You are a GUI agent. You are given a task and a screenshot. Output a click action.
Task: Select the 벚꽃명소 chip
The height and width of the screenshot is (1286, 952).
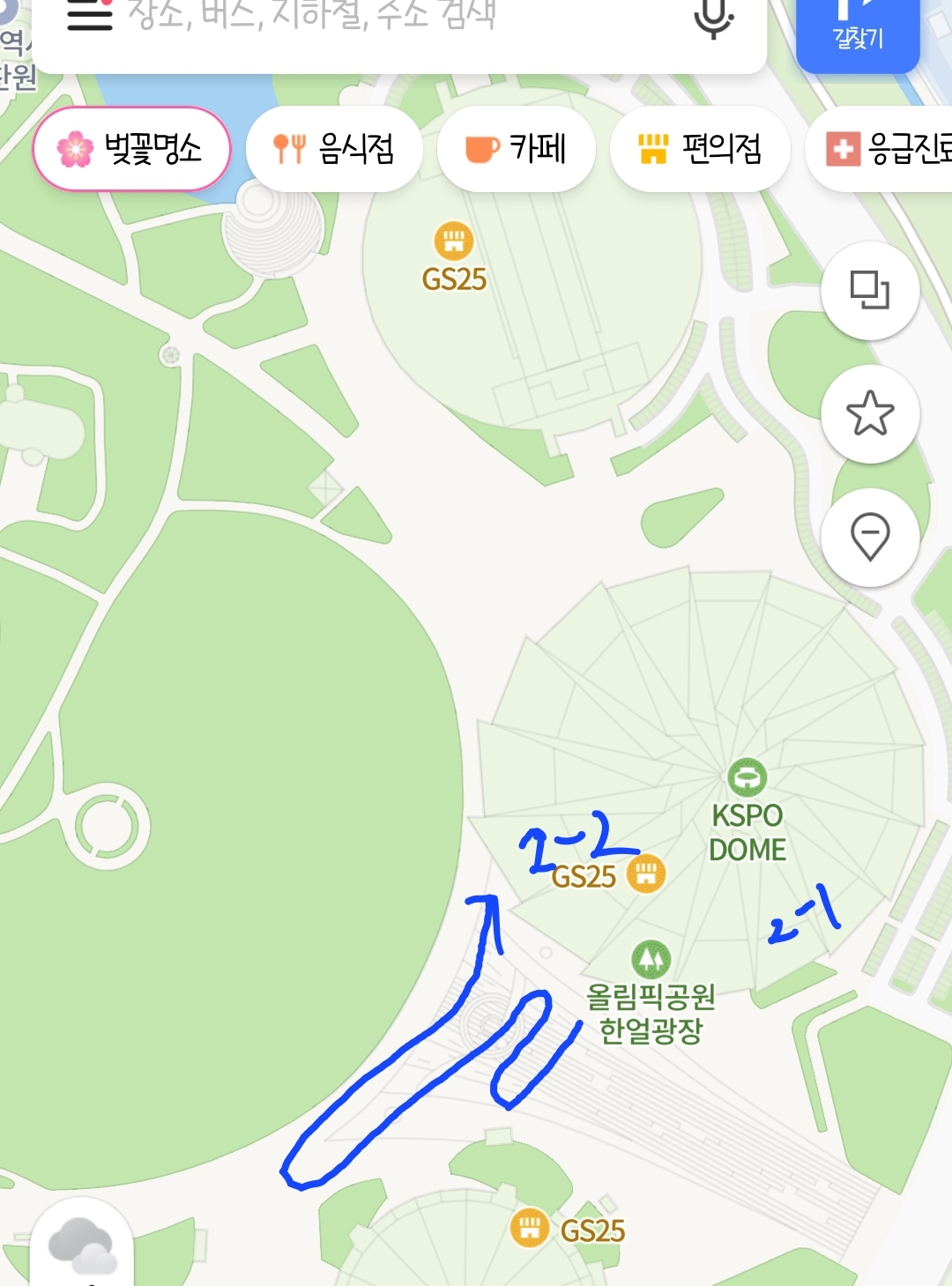point(132,149)
